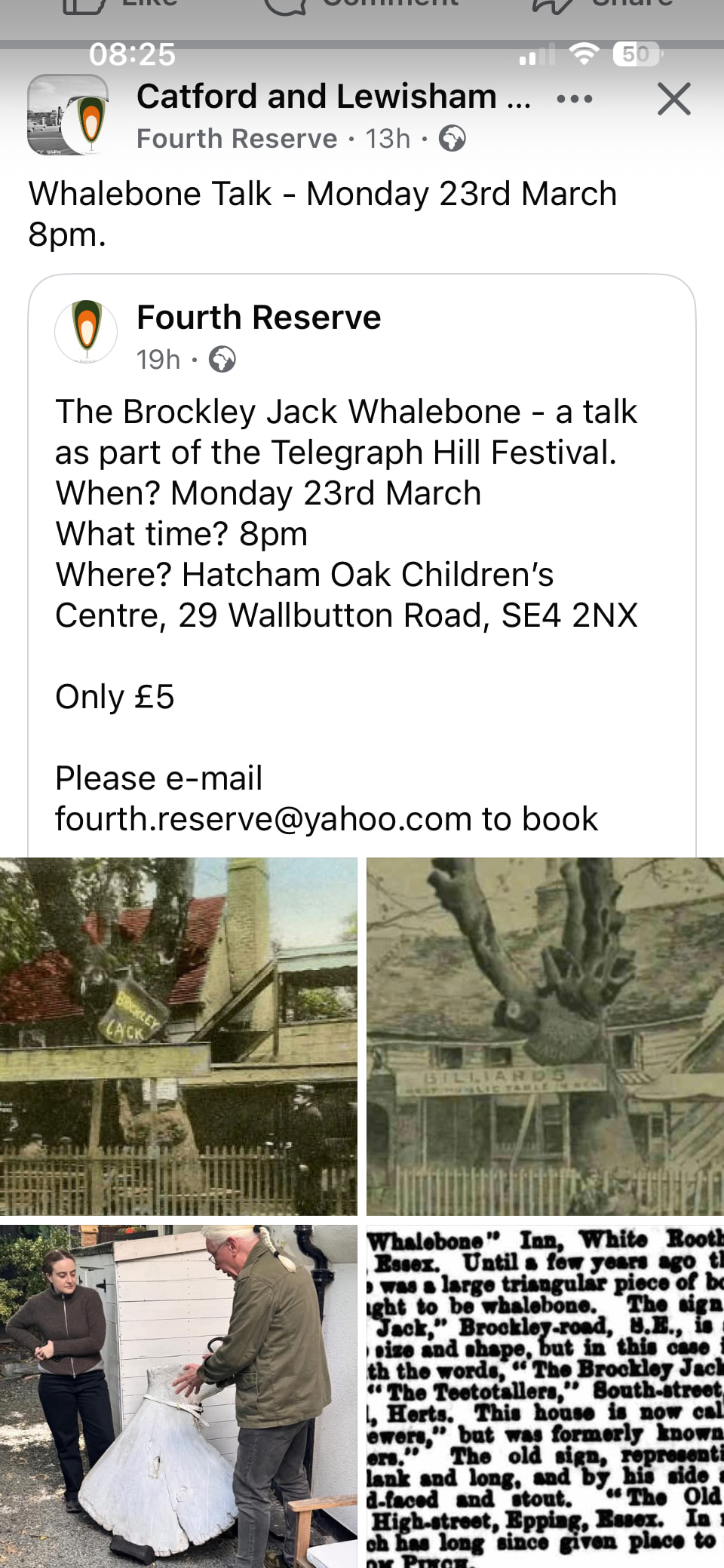Image resolution: width=724 pixels, height=1568 pixels.
Task: Open the Catford and Lewisham group page
Action: [x=333, y=97]
